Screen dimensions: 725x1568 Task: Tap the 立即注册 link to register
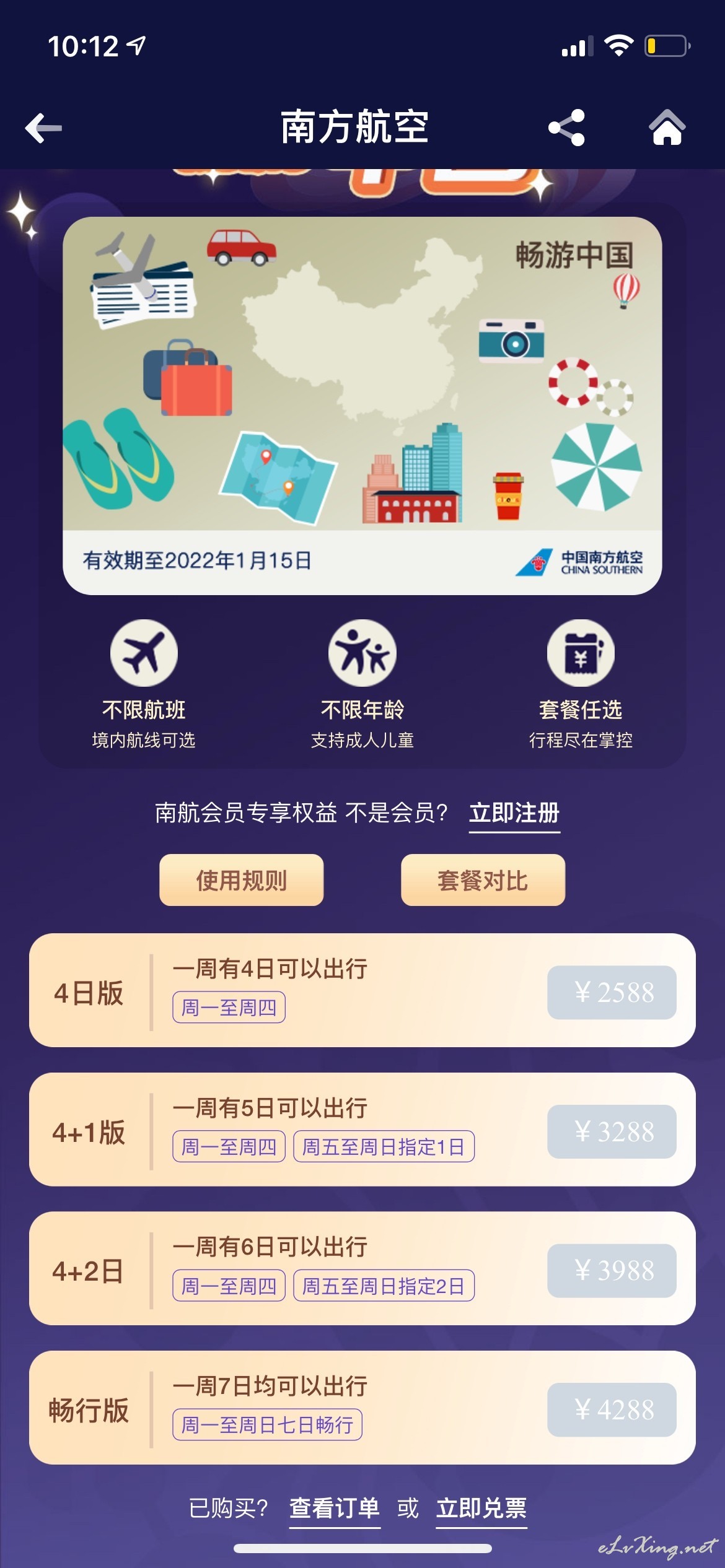tap(514, 812)
